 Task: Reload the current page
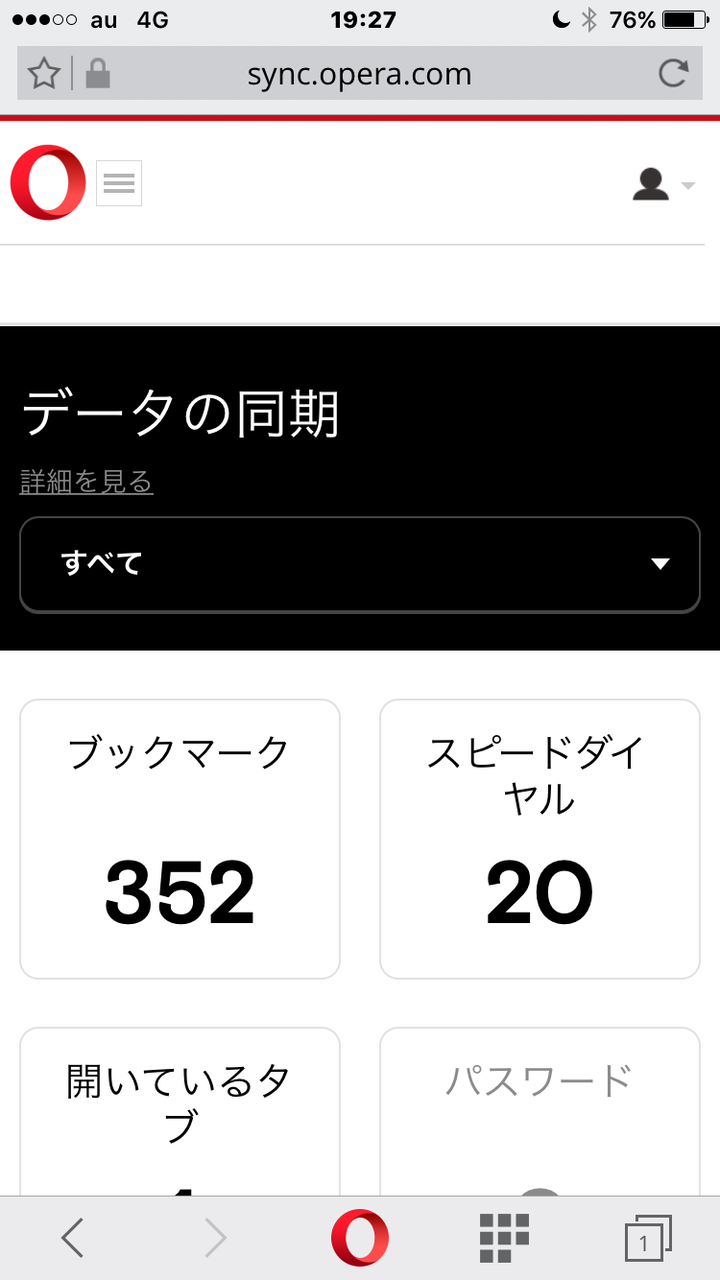point(673,73)
